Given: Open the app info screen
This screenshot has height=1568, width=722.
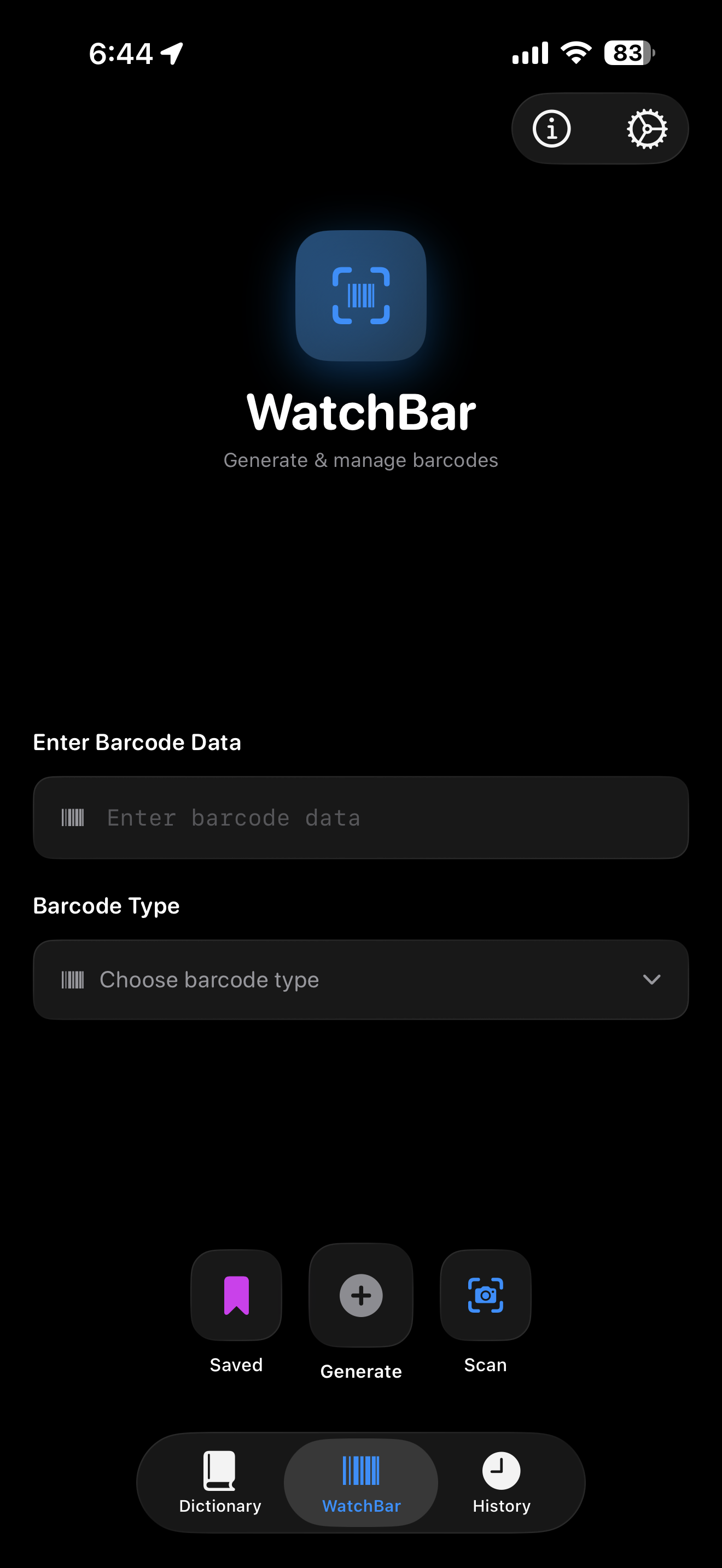Looking at the screenshot, I should [552, 128].
